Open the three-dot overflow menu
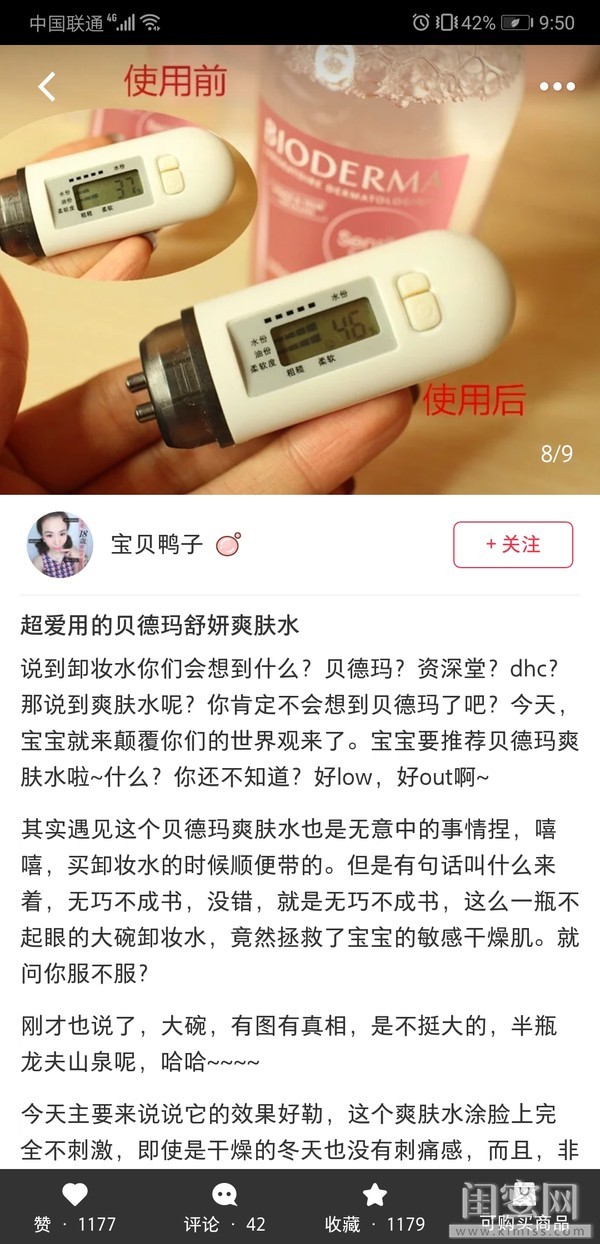This screenshot has width=600, height=1244. [x=557, y=87]
